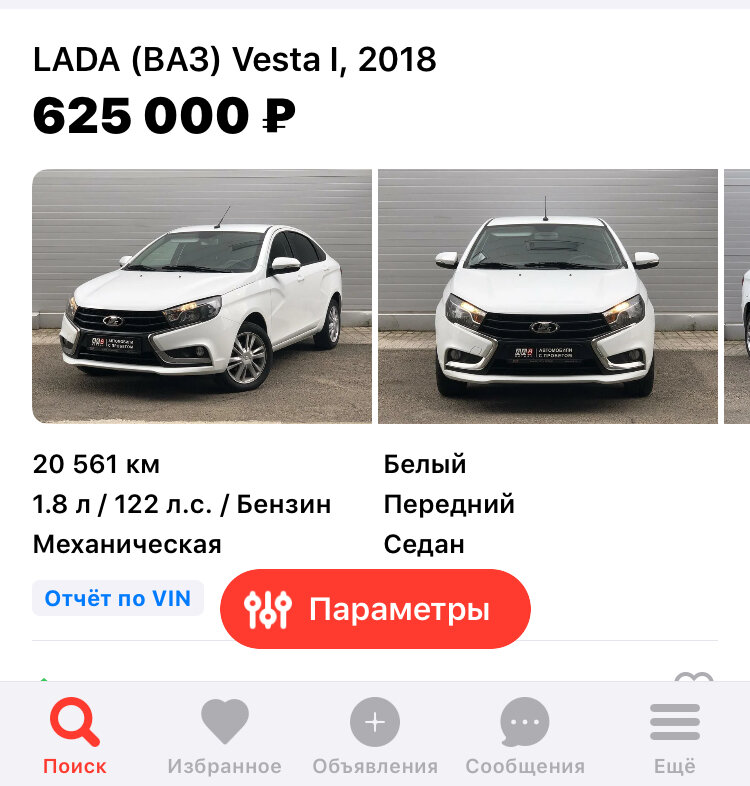Open Избранное via the heart icon

(x=225, y=718)
